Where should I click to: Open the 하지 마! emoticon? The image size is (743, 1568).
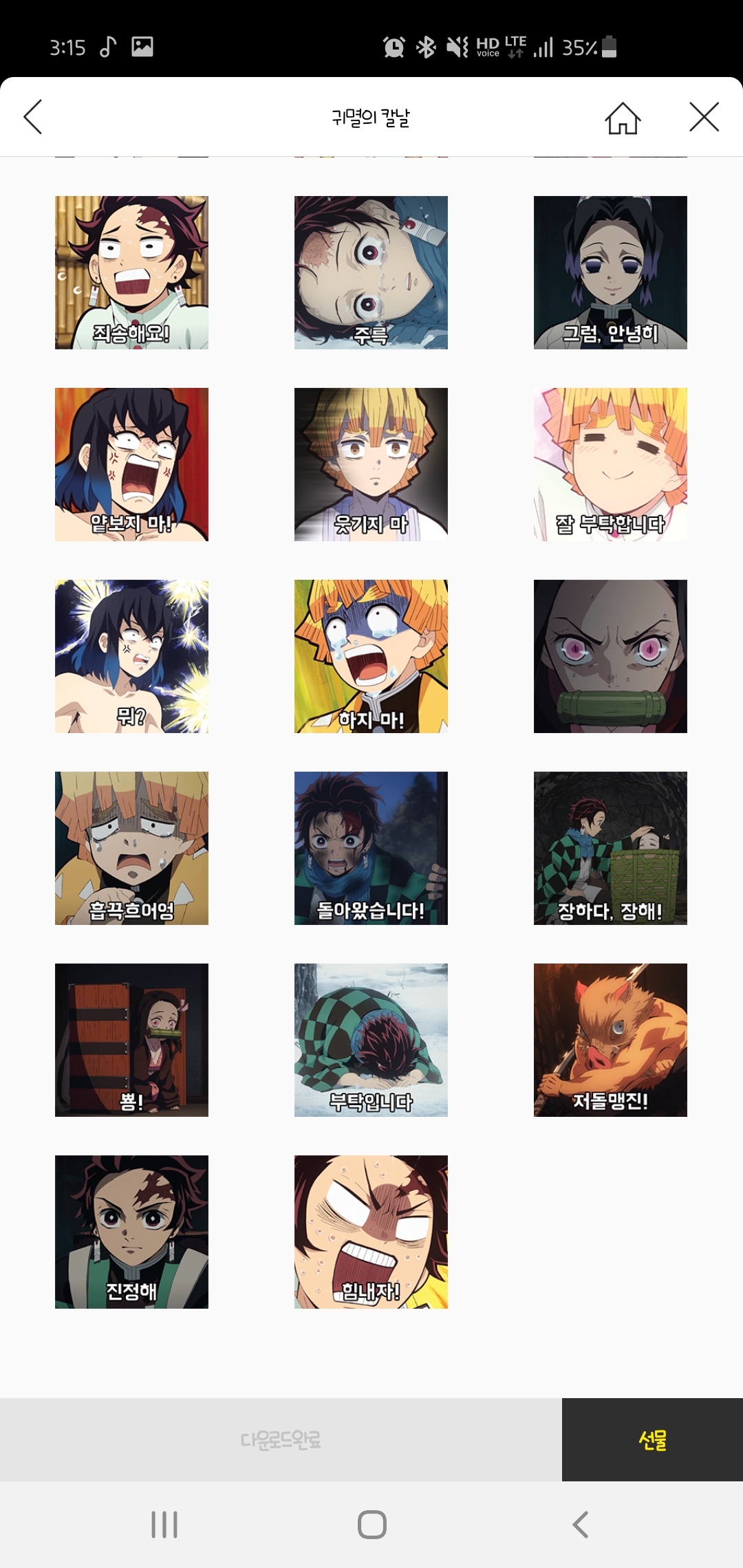371,656
